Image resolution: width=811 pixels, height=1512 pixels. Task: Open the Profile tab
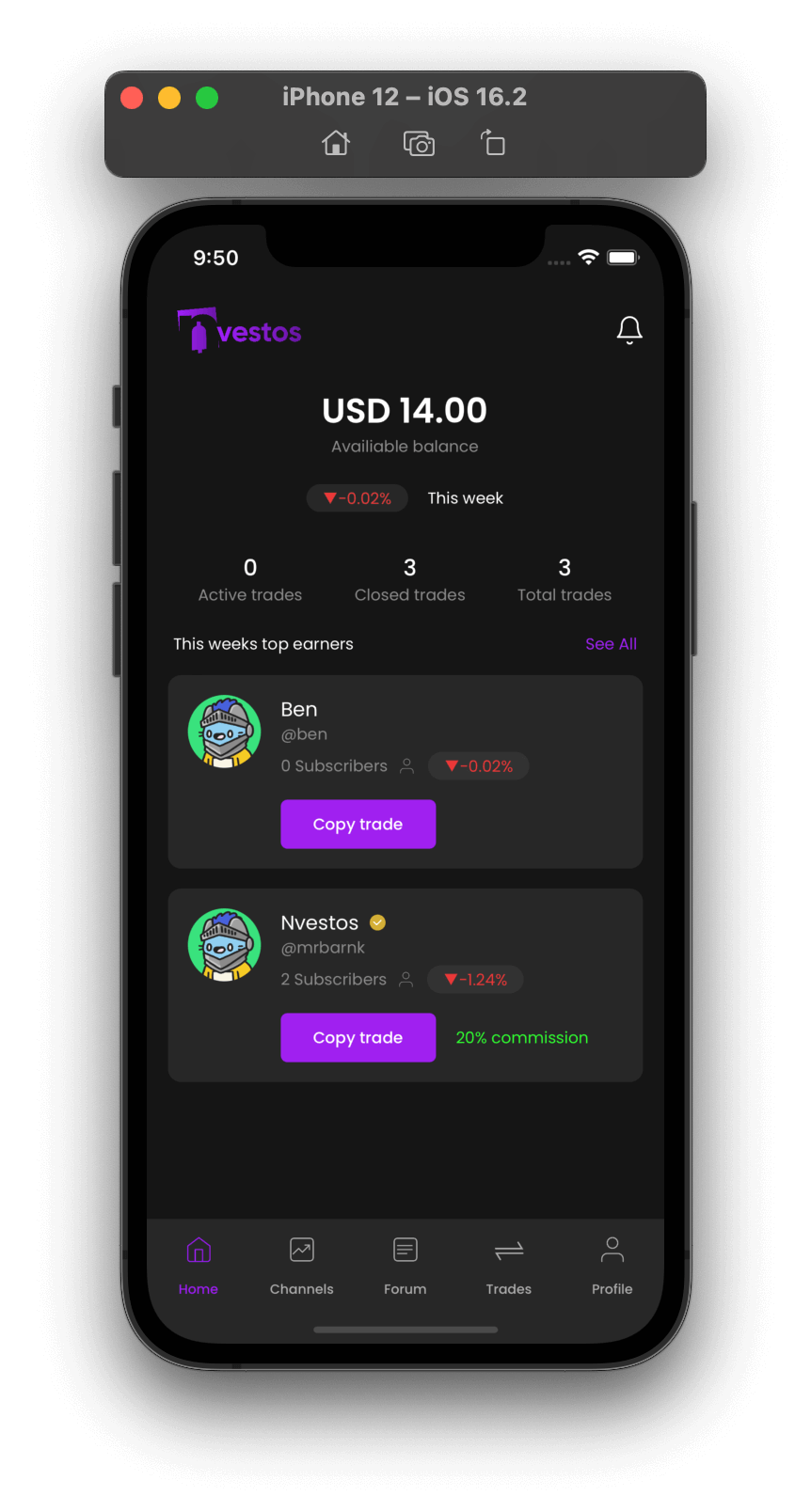pos(612,1266)
